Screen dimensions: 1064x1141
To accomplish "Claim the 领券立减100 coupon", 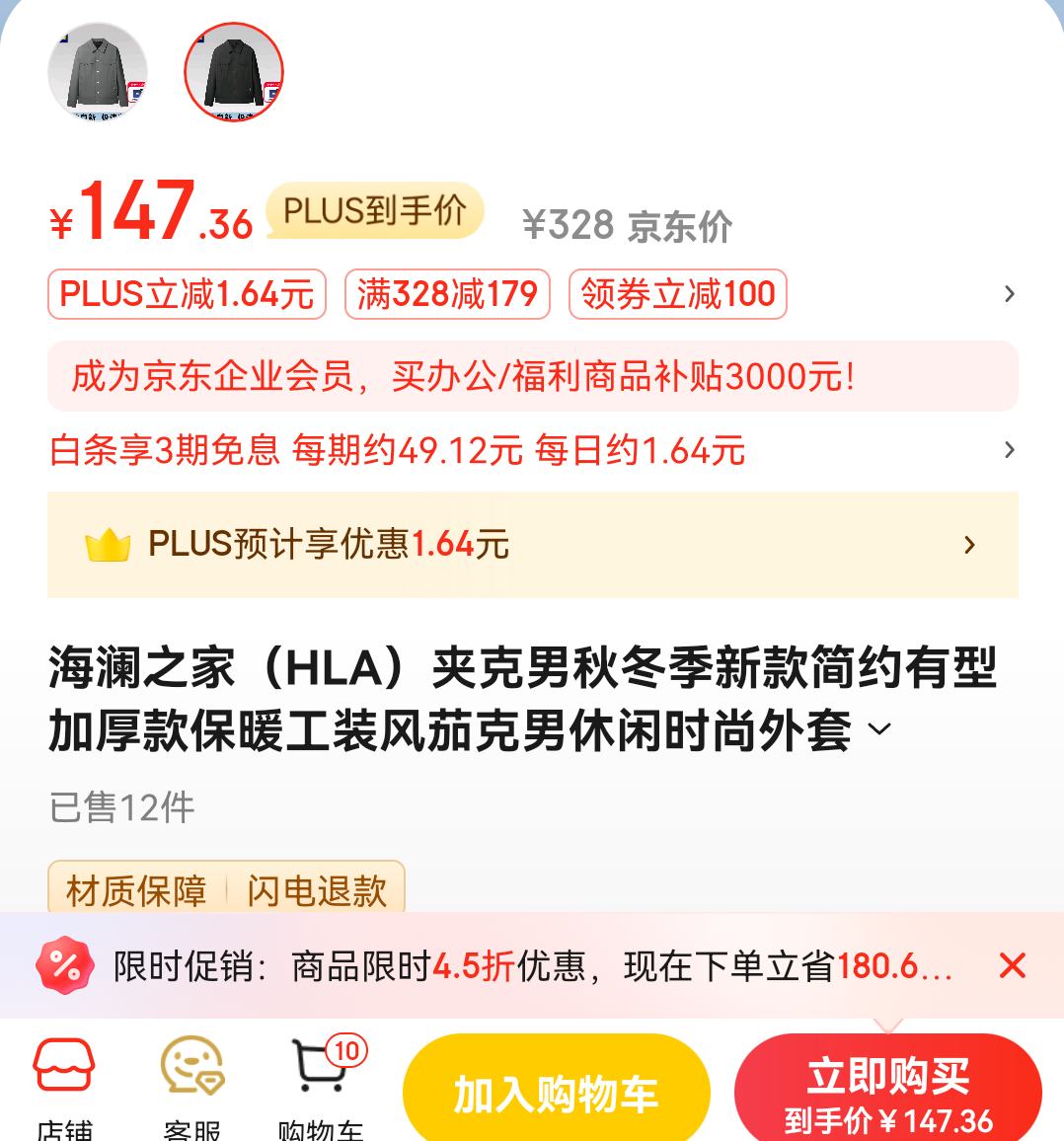I will tap(678, 294).
